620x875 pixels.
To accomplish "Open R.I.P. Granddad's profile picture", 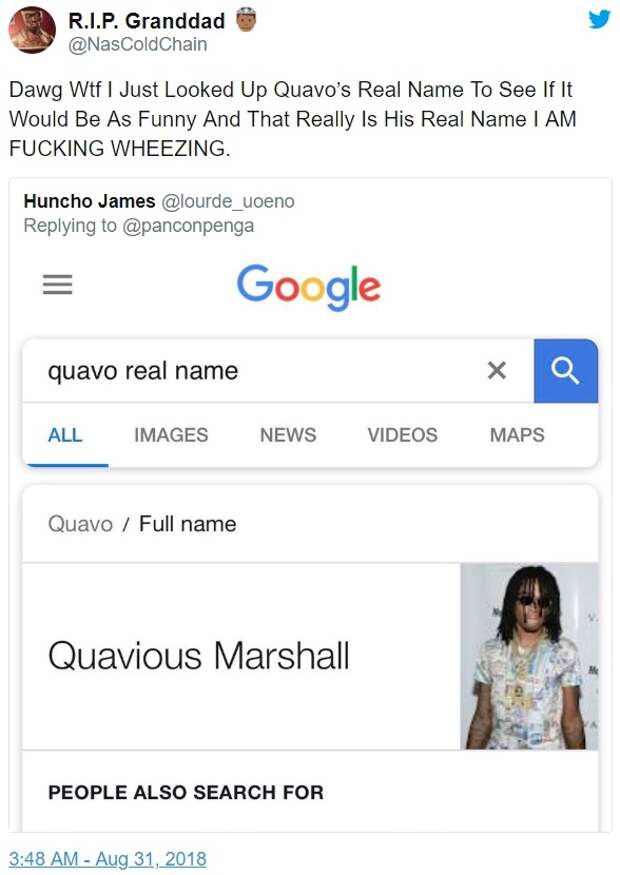I will [31, 30].
